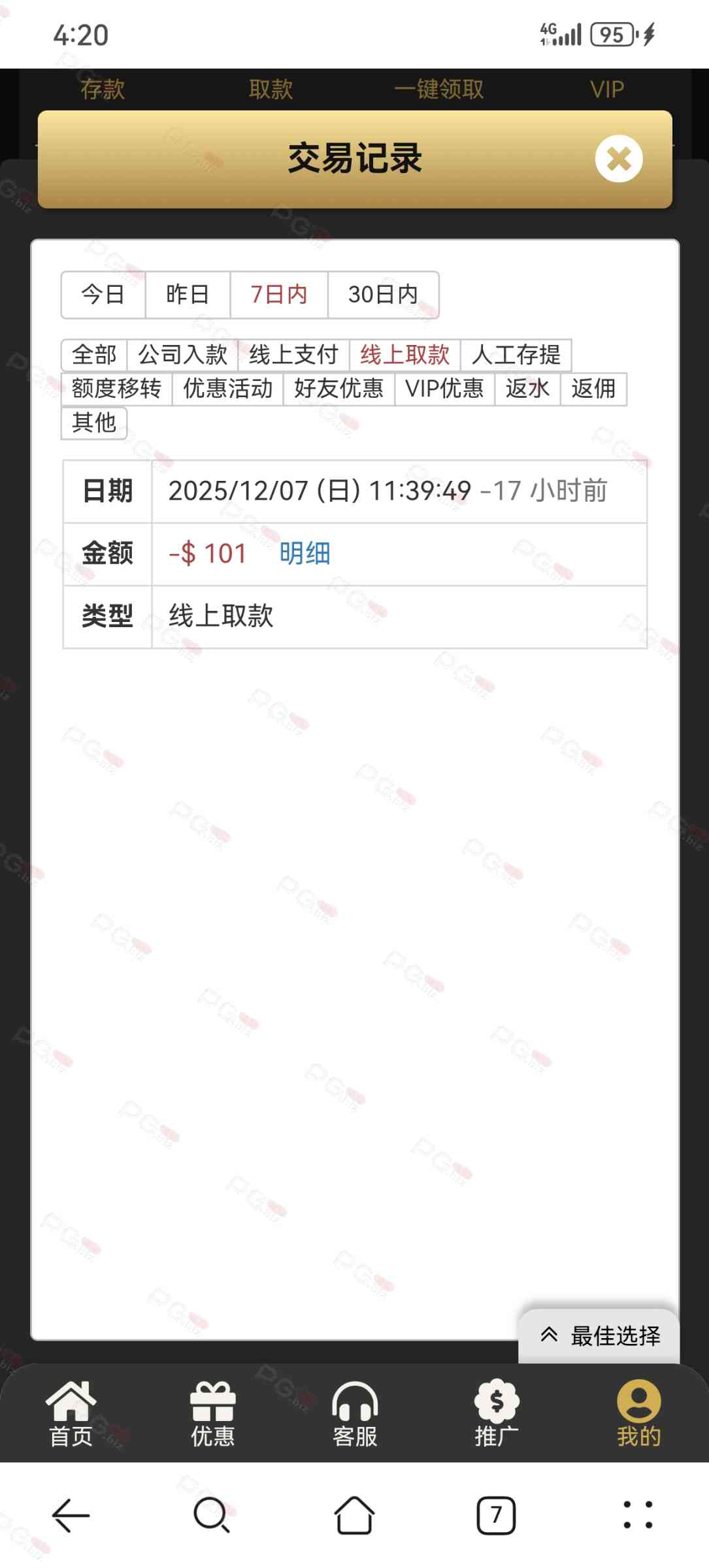Show 全部 transaction types

[94, 355]
